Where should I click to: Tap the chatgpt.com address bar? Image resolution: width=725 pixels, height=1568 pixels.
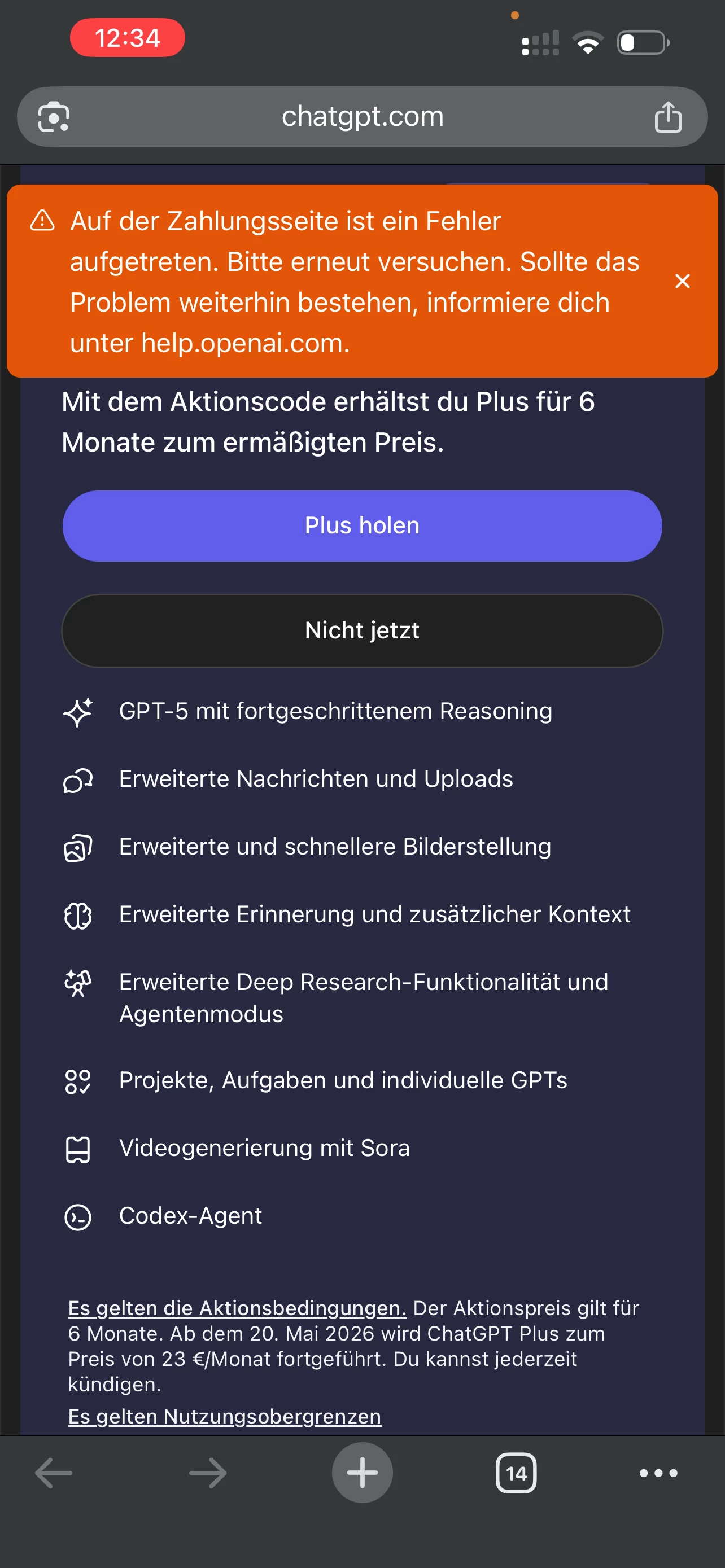(x=362, y=116)
